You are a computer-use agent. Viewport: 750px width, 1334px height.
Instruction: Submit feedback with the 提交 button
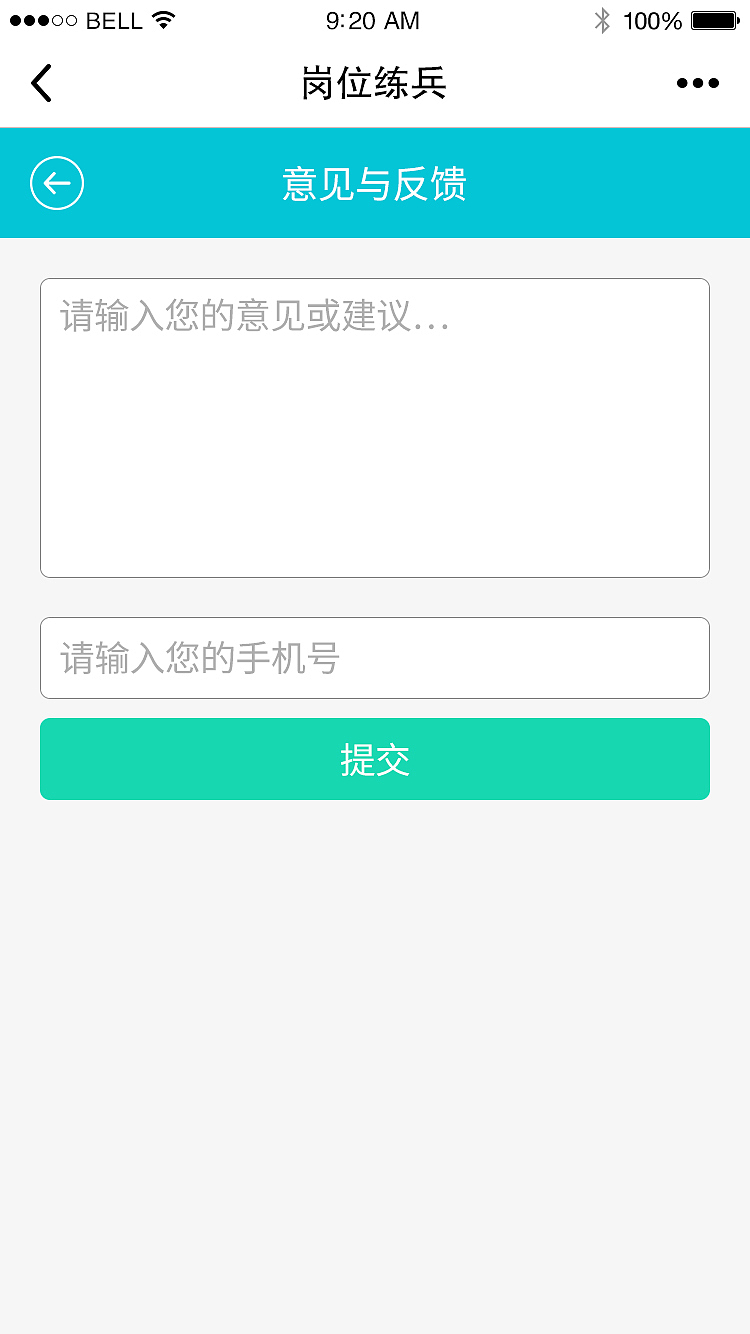tap(375, 759)
